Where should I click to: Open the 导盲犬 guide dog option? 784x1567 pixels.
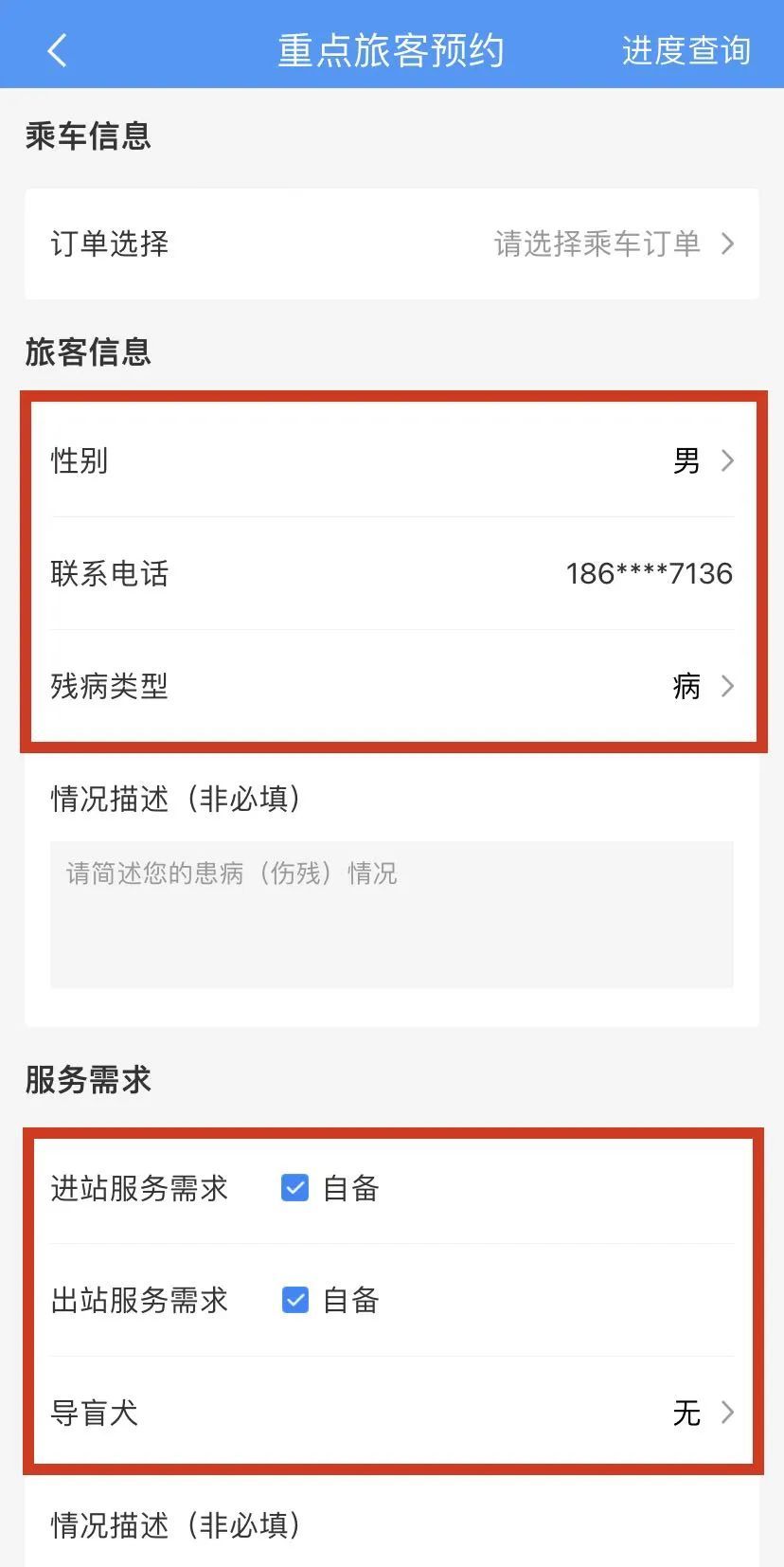coord(392,1413)
